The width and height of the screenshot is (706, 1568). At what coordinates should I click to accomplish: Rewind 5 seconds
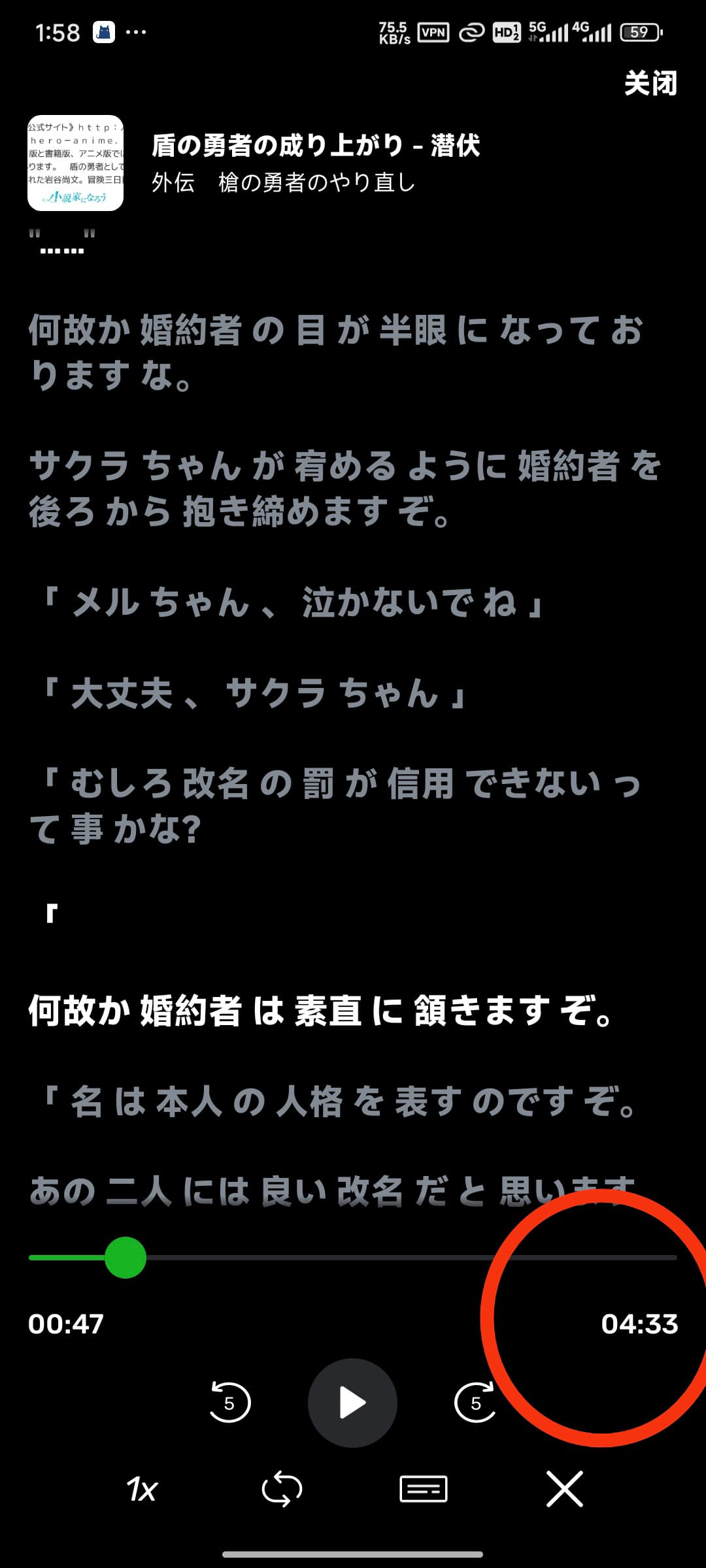[229, 1402]
